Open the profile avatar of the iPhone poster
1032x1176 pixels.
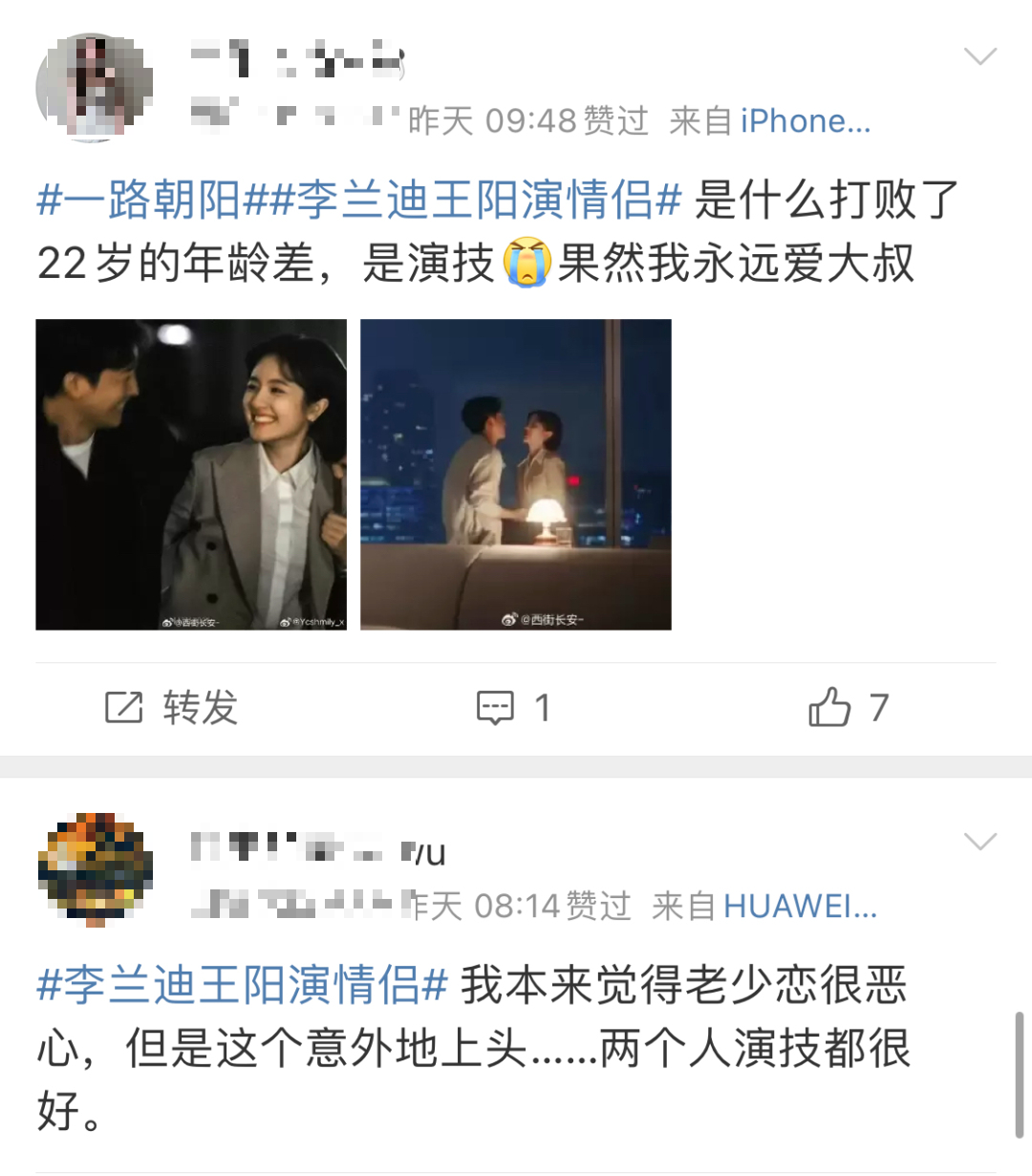[x=94, y=88]
